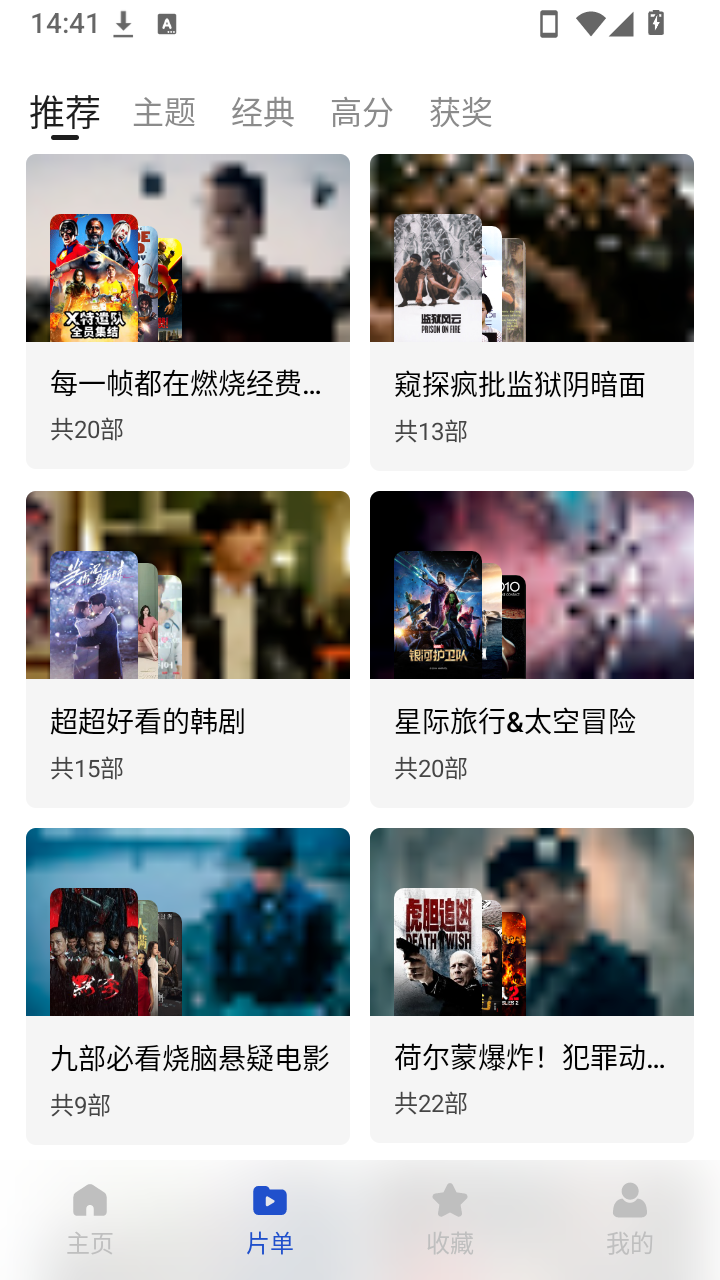Select the 推荐 tab
720x1280 pixels.
pos(65,112)
